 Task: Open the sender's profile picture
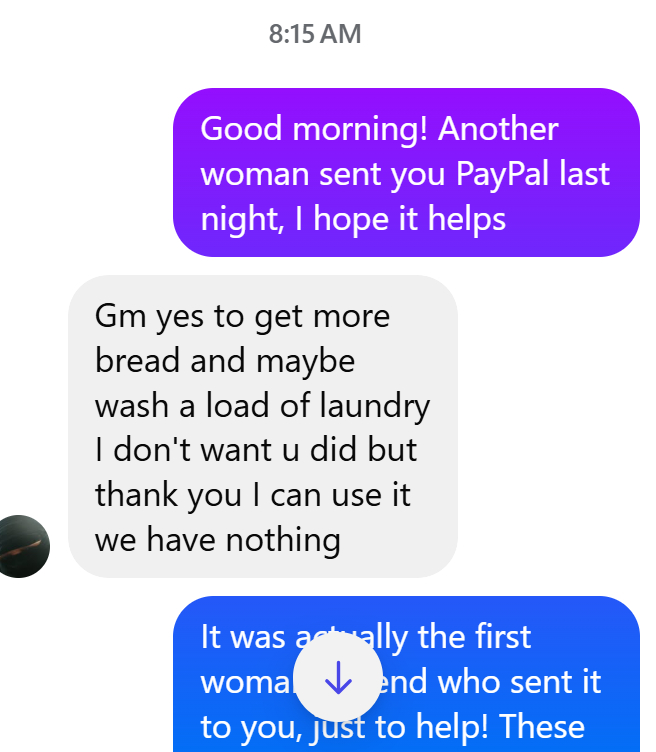[20, 547]
